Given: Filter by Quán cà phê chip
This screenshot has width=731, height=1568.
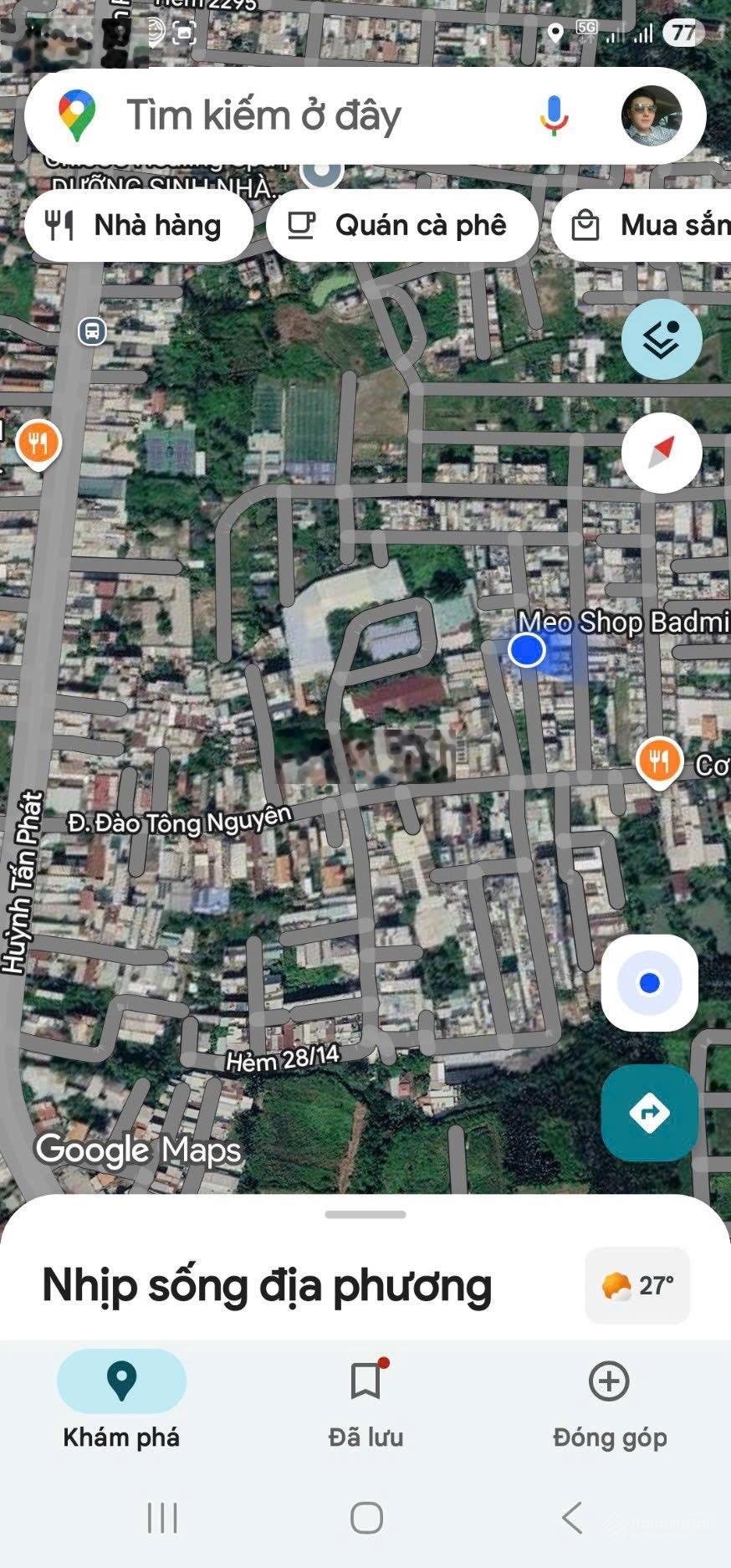Looking at the screenshot, I should coord(401,226).
